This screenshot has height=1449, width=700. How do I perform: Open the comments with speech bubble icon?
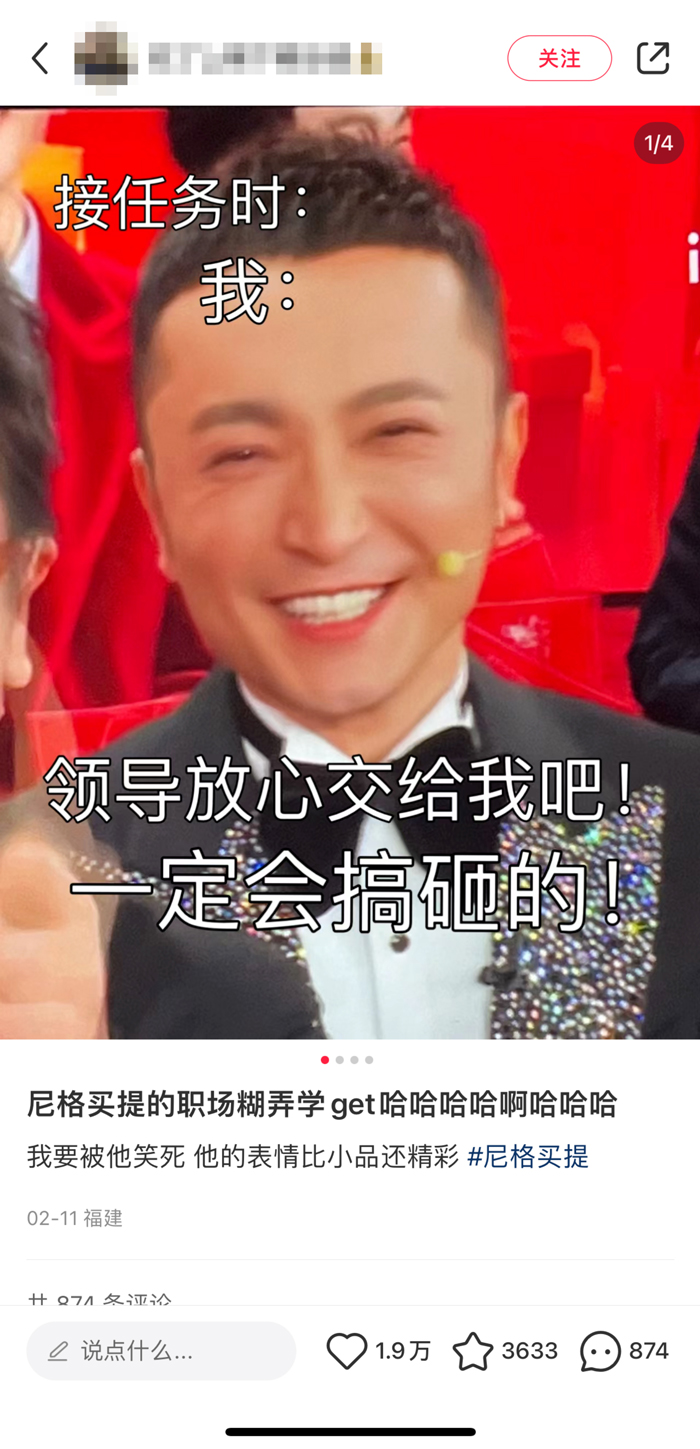click(600, 1351)
